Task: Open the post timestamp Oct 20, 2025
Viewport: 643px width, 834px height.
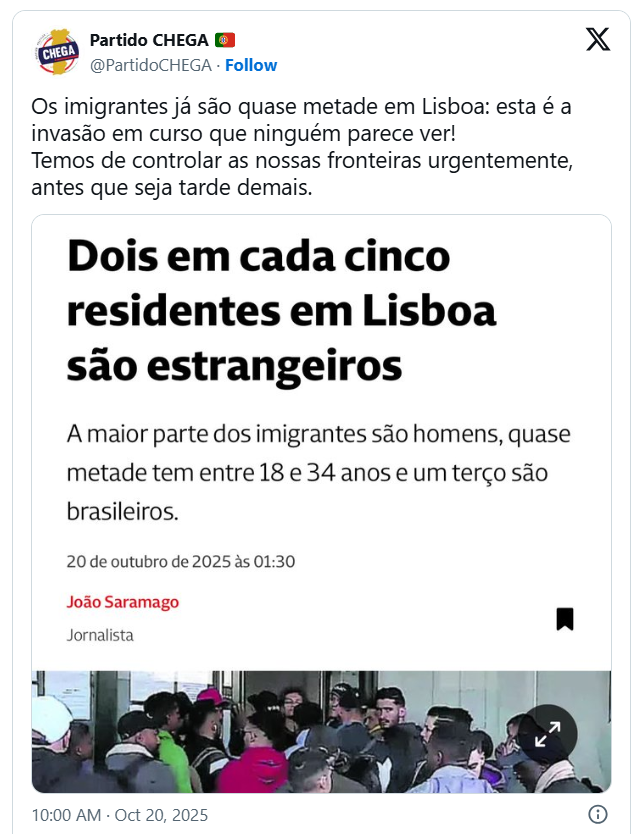Action: (120, 814)
